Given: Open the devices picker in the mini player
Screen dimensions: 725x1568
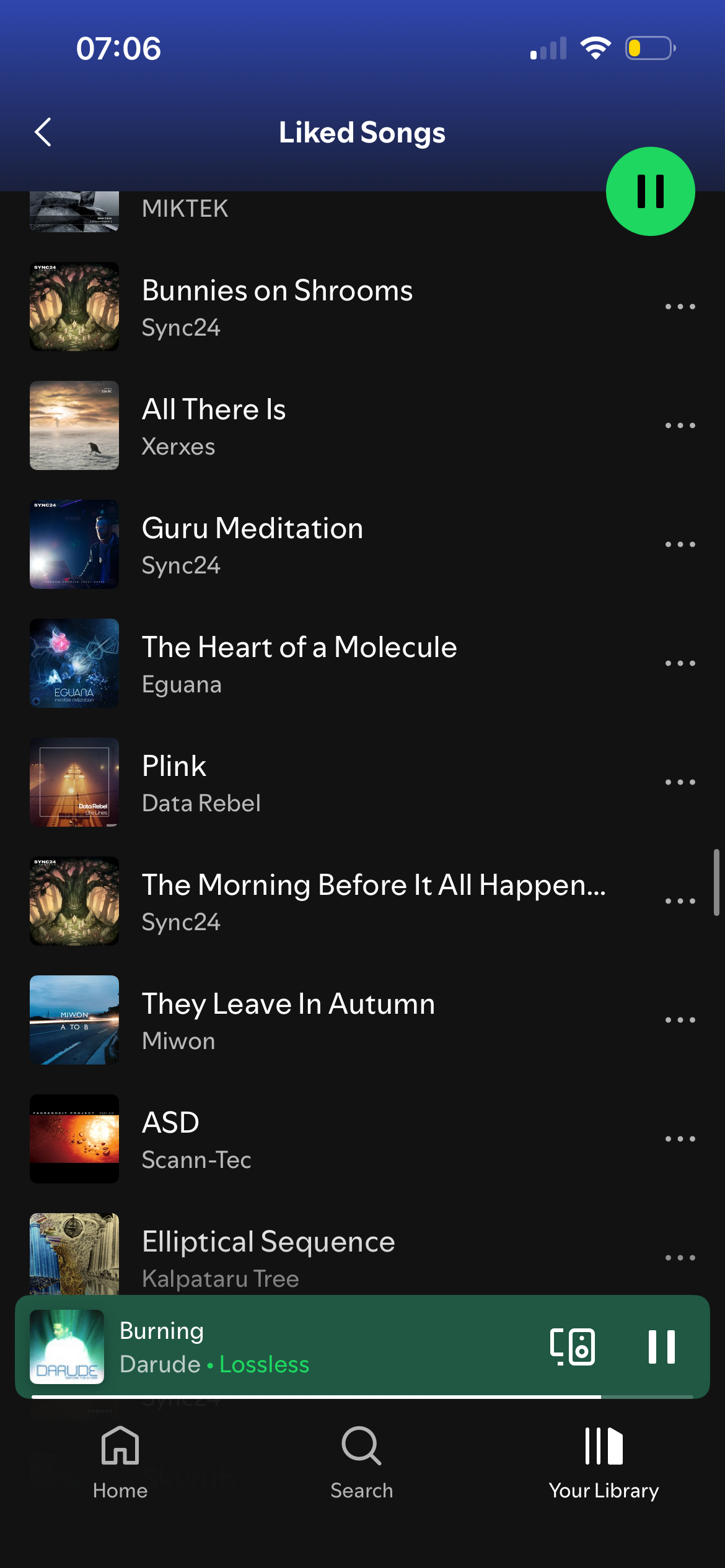Looking at the screenshot, I should [572, 1346].
